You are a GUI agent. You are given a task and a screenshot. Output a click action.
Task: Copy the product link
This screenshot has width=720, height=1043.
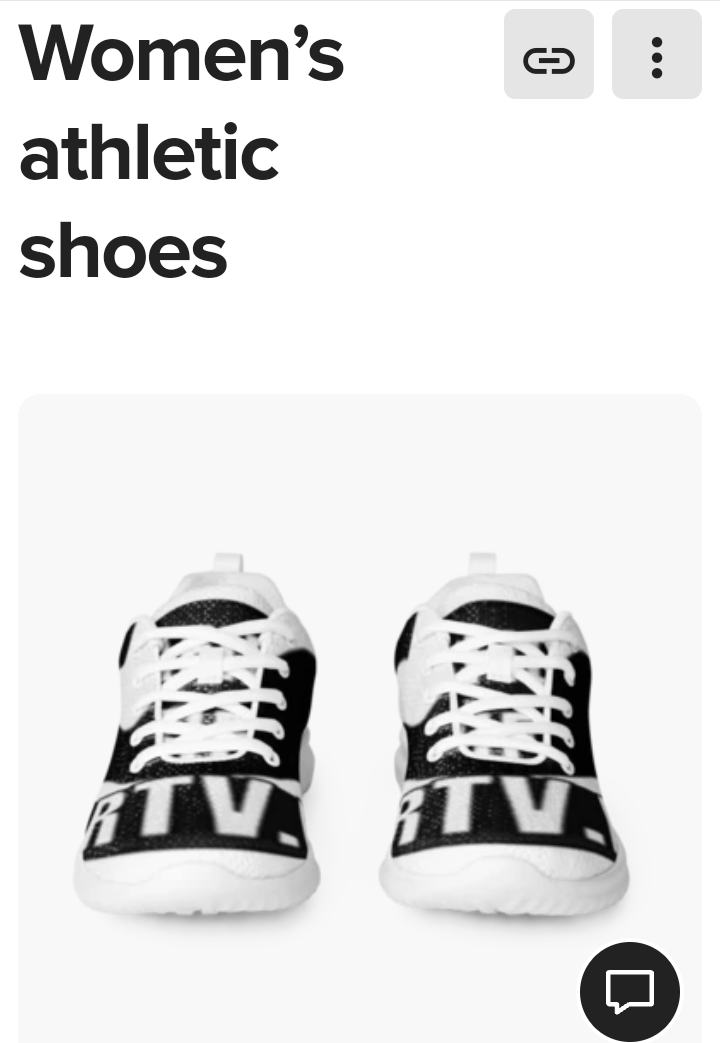(549, 55)
